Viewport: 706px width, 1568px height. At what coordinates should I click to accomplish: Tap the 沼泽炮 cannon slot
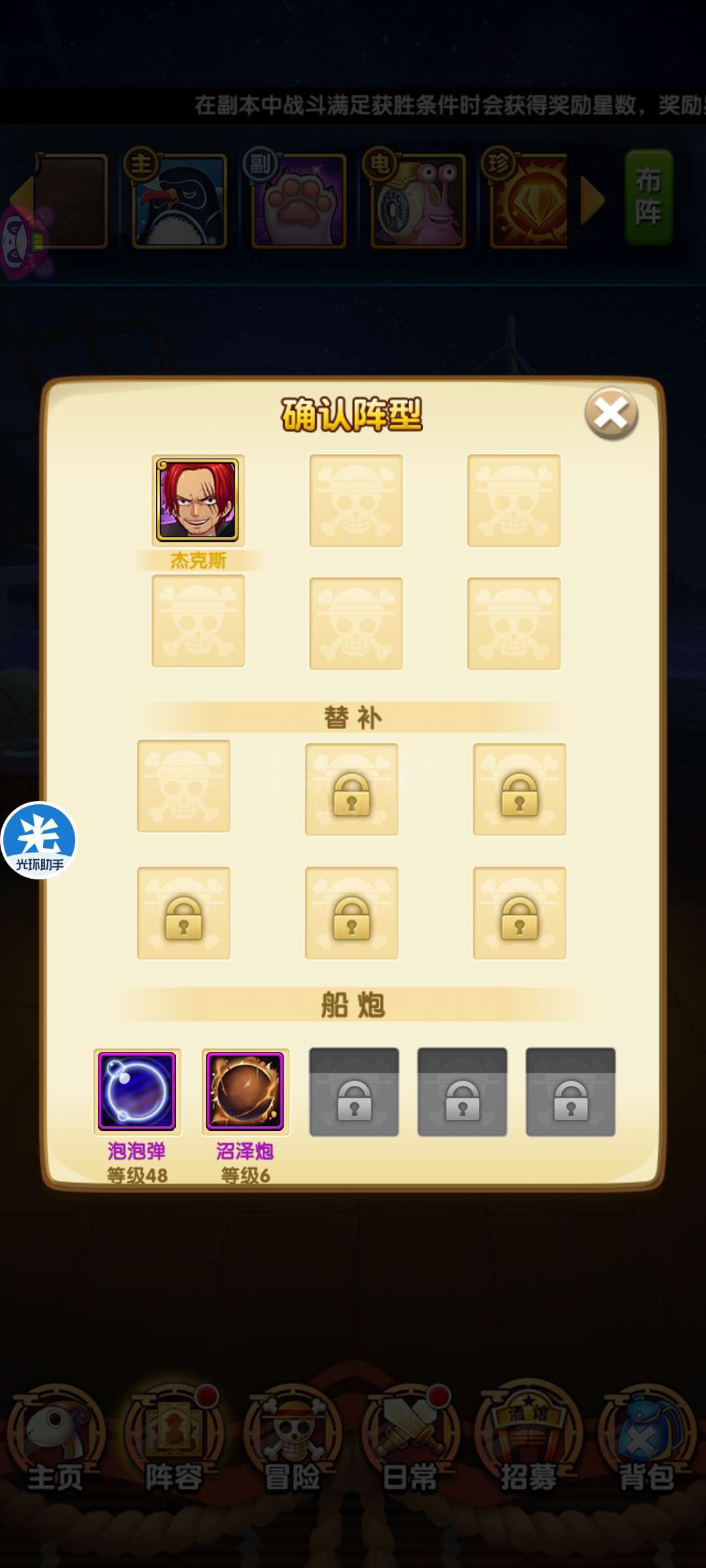tap(245, 1091)
